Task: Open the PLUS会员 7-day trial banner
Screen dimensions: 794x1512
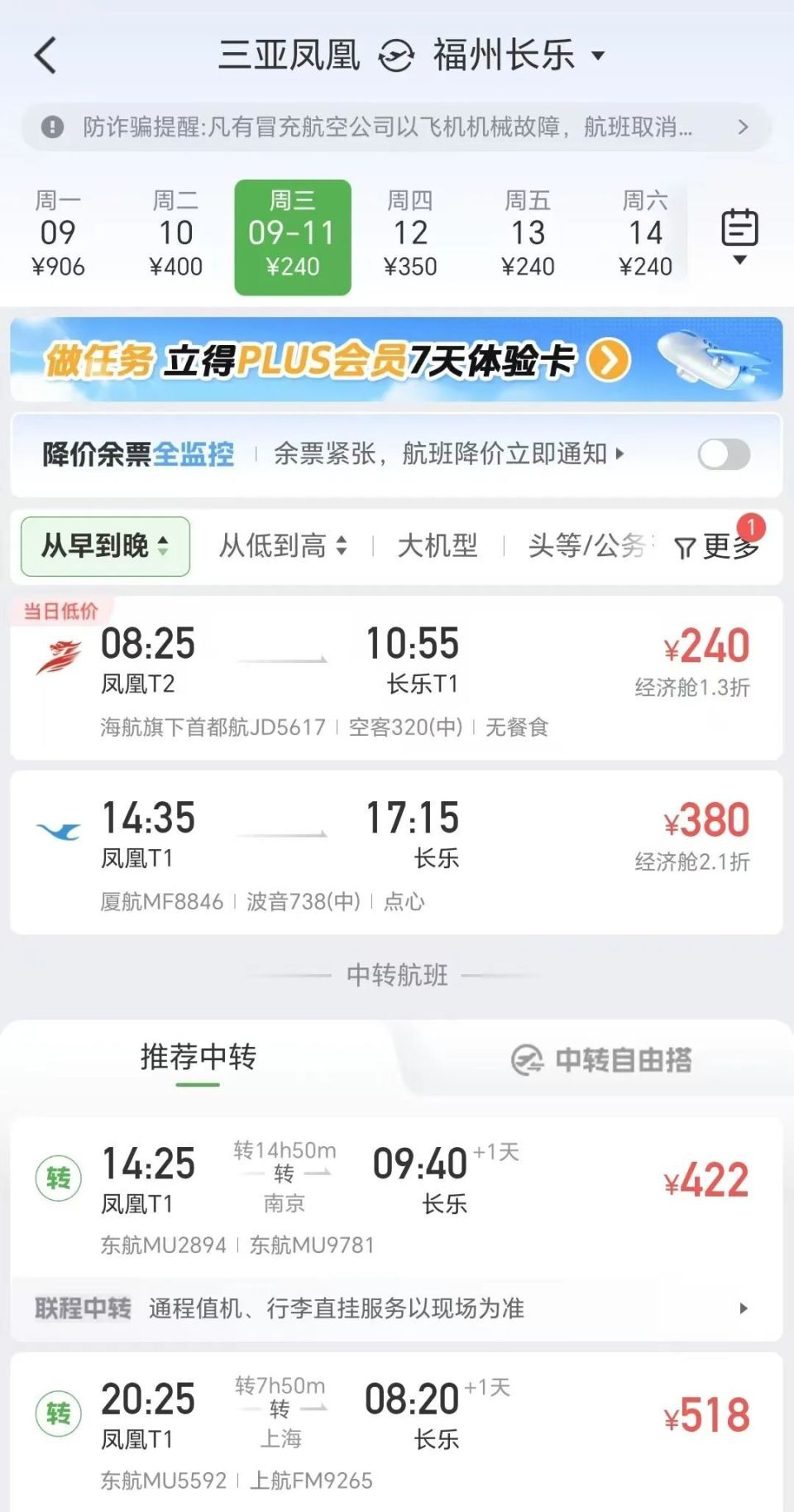Action: tap(396, 360)
